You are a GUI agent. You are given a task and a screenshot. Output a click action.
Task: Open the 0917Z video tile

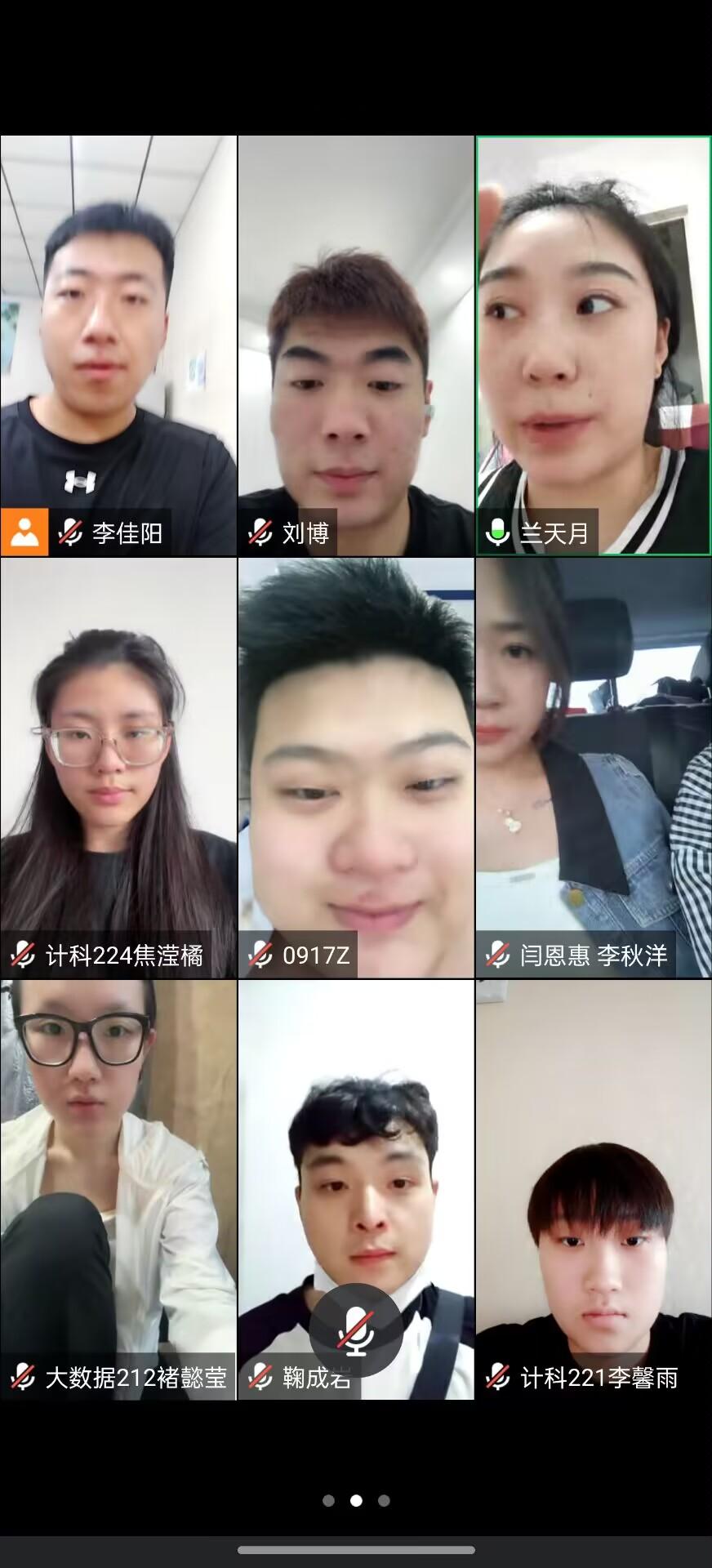pyautogui.click(x=356, y=768)
